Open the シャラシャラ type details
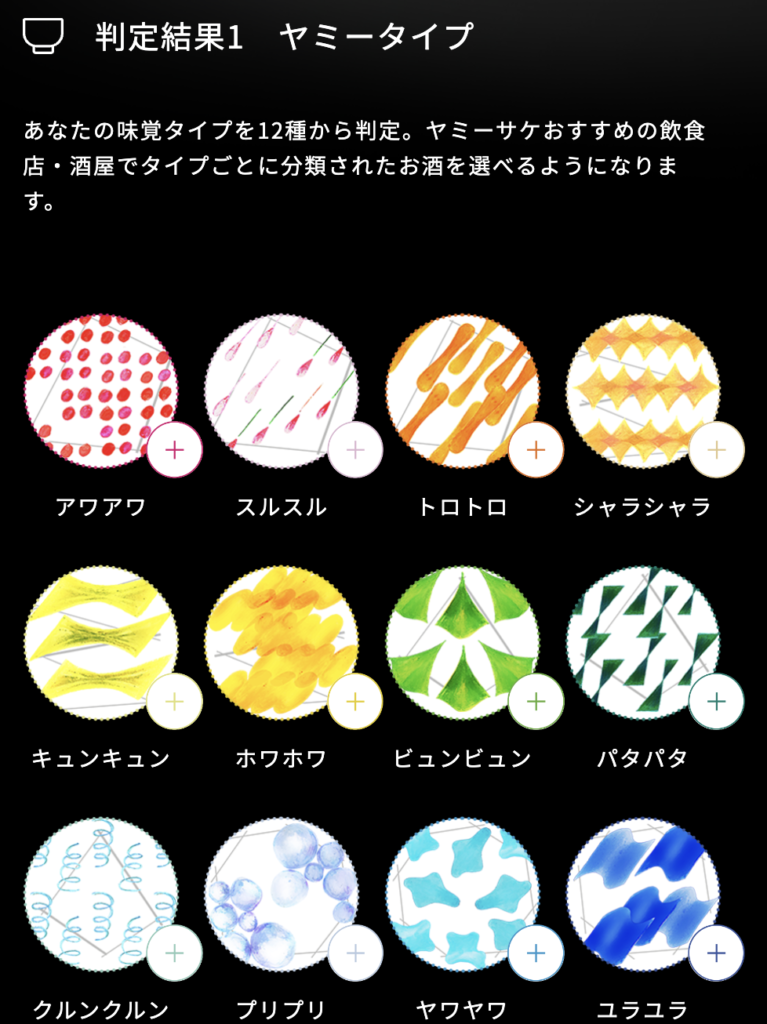 716,450
